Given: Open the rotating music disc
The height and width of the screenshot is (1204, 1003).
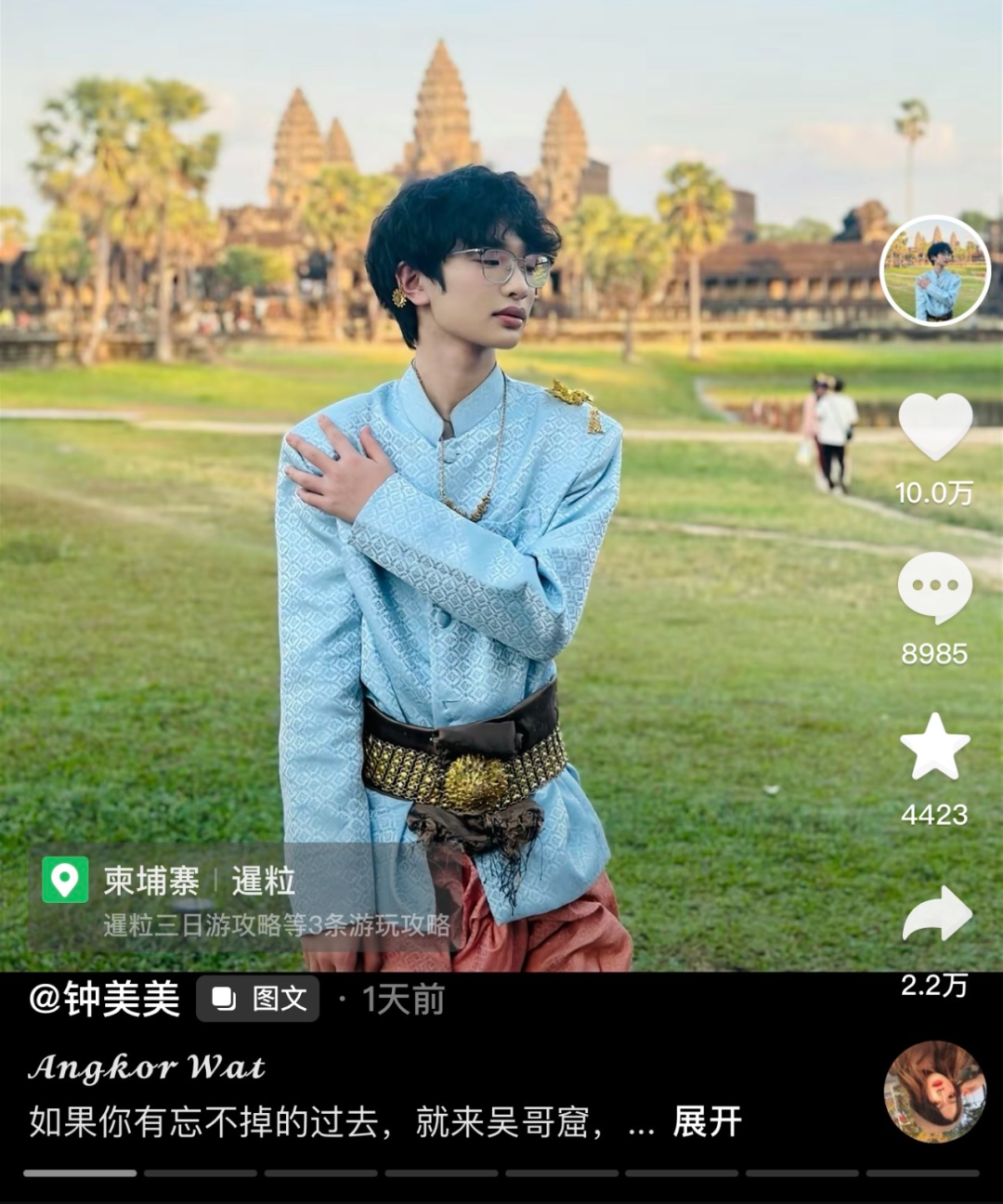Looking at the screenshot, I should (x=934, y=1092).
